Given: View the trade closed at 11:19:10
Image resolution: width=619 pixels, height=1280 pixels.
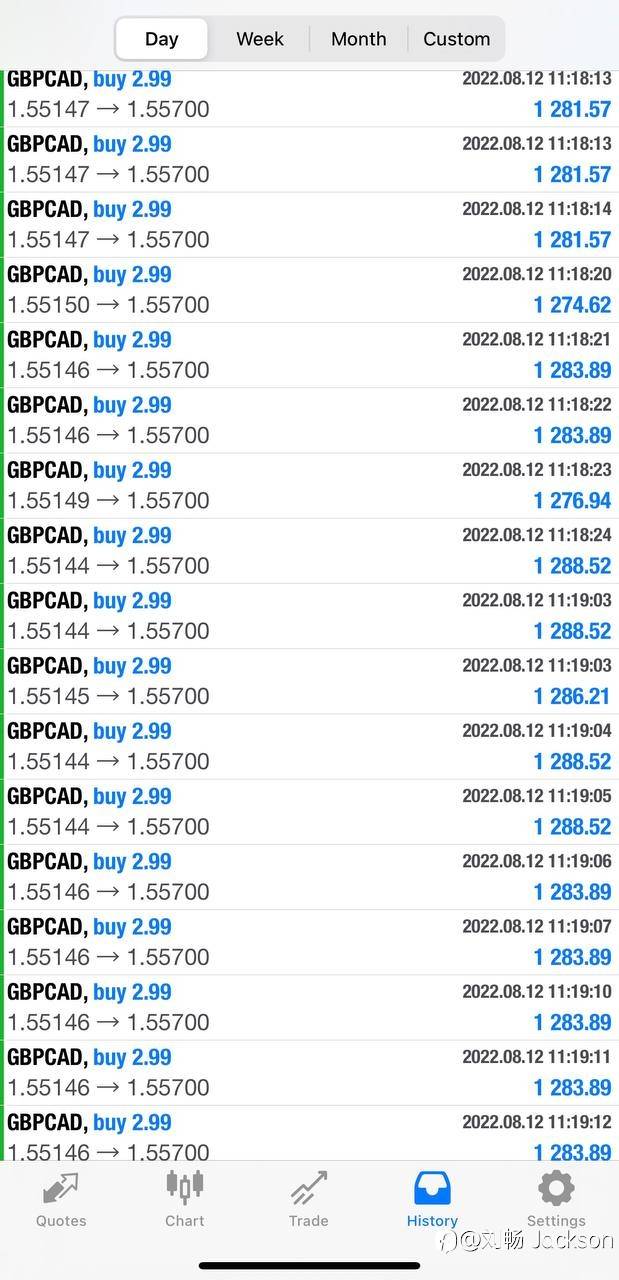Looking at the screenshot, I should pos(309,1007).
